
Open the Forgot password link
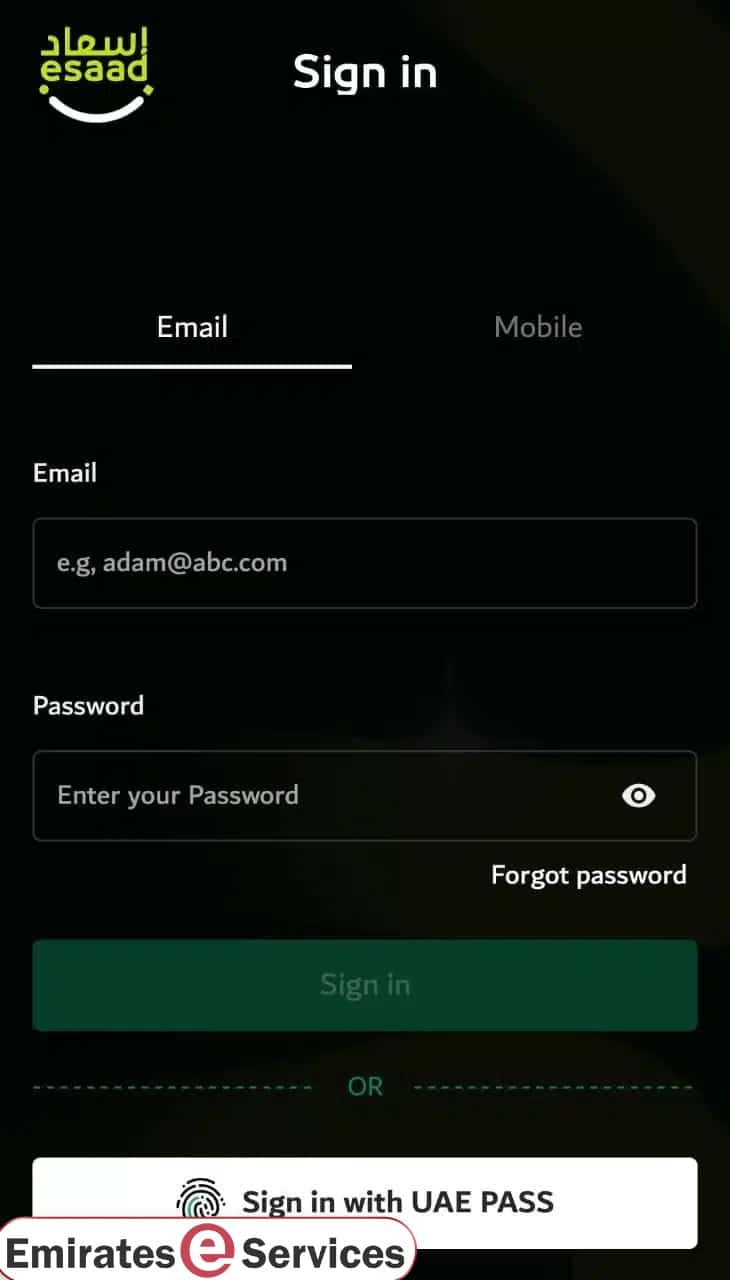pyautogui.click(x=588, y=876)
